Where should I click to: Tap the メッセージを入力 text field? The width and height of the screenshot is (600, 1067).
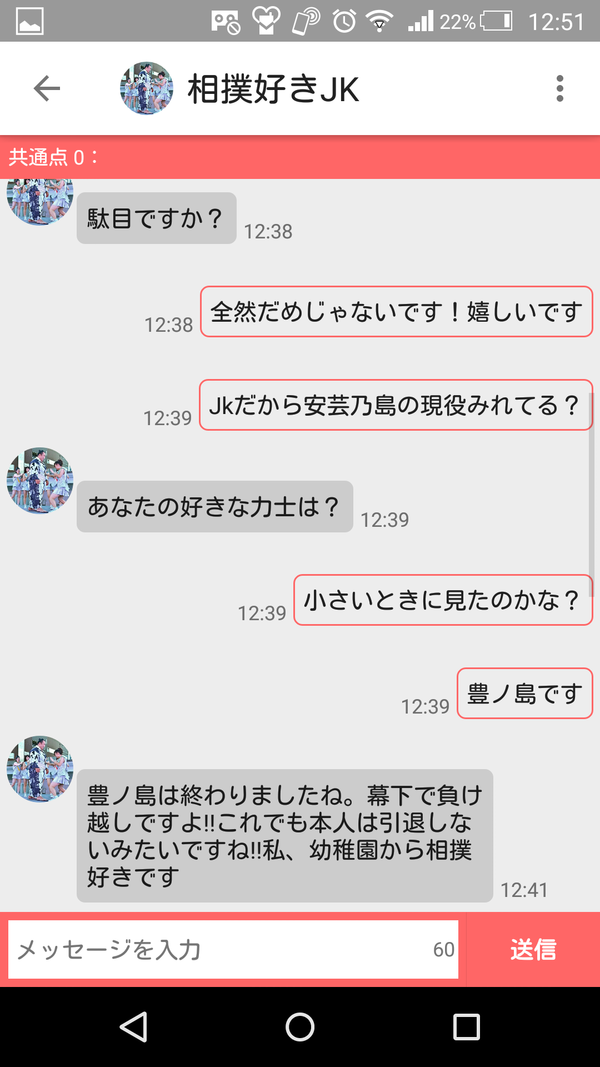233,949
